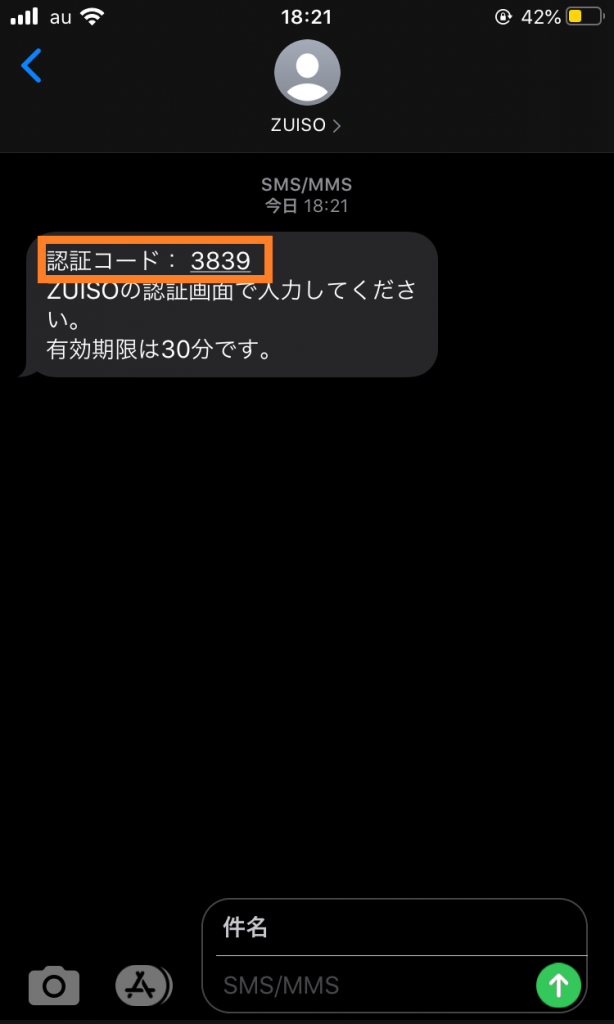Screen dimensions: 614x1024
Task: Go back to the messages list
Action: point(31,66)
